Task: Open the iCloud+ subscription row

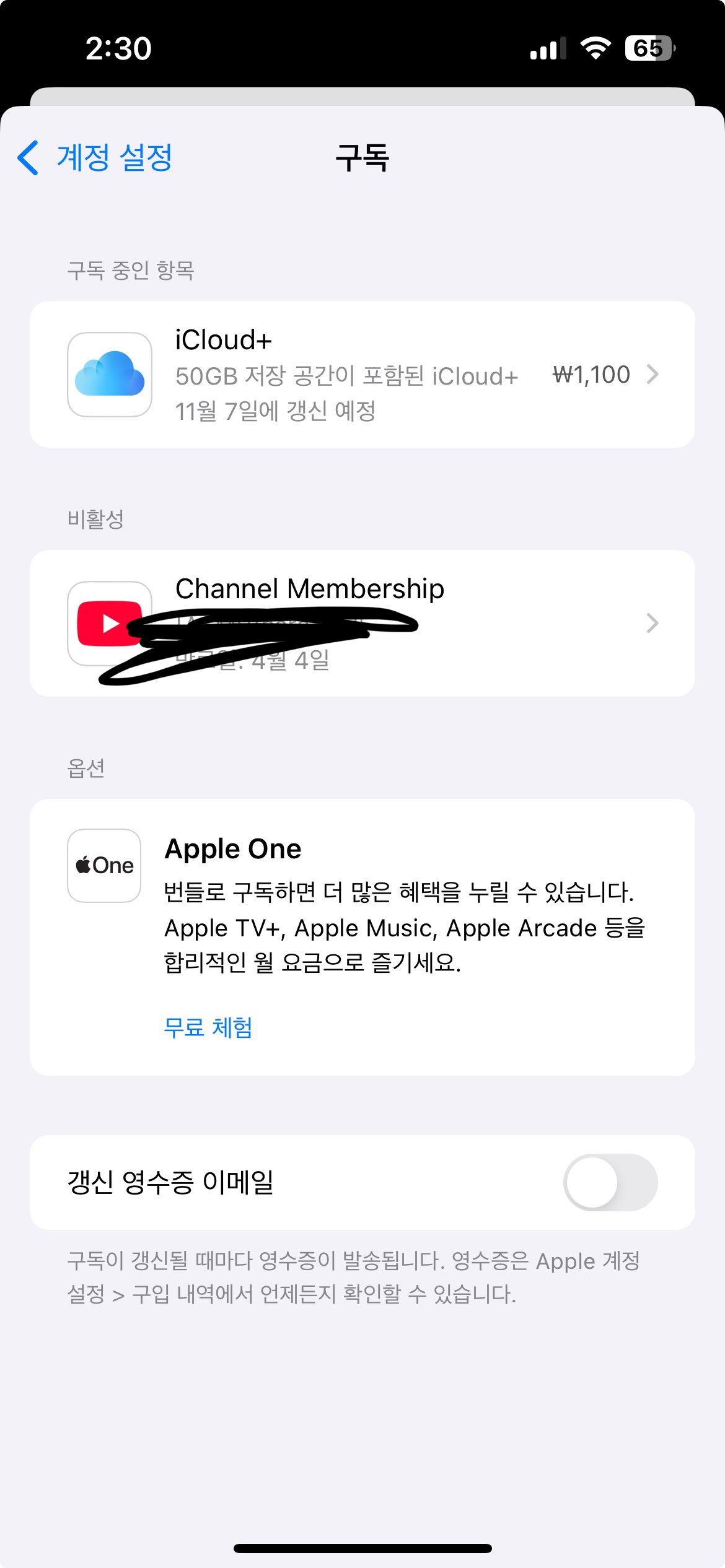Action: (x=362, y=375)
